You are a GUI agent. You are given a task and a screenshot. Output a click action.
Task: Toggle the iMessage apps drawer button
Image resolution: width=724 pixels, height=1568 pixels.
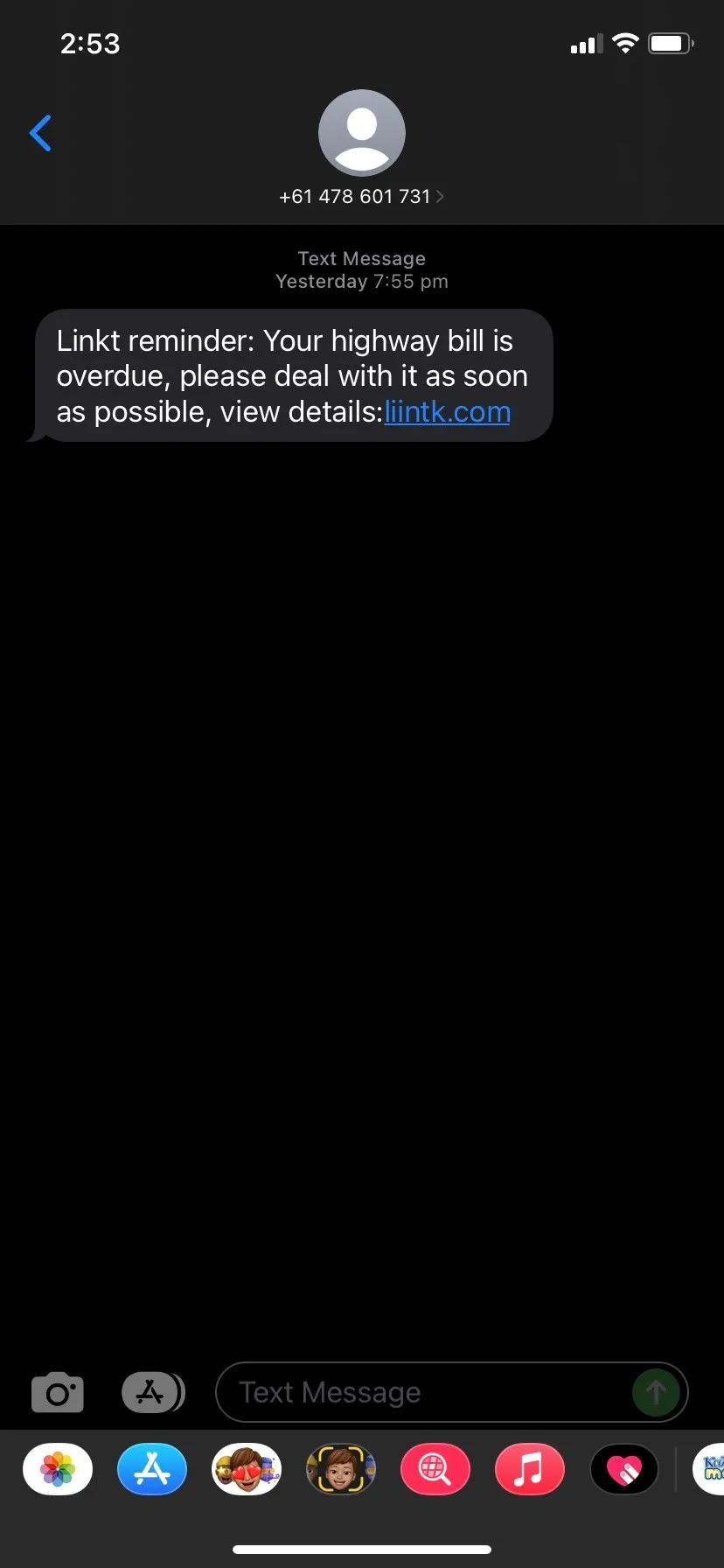coord(152,1392)
